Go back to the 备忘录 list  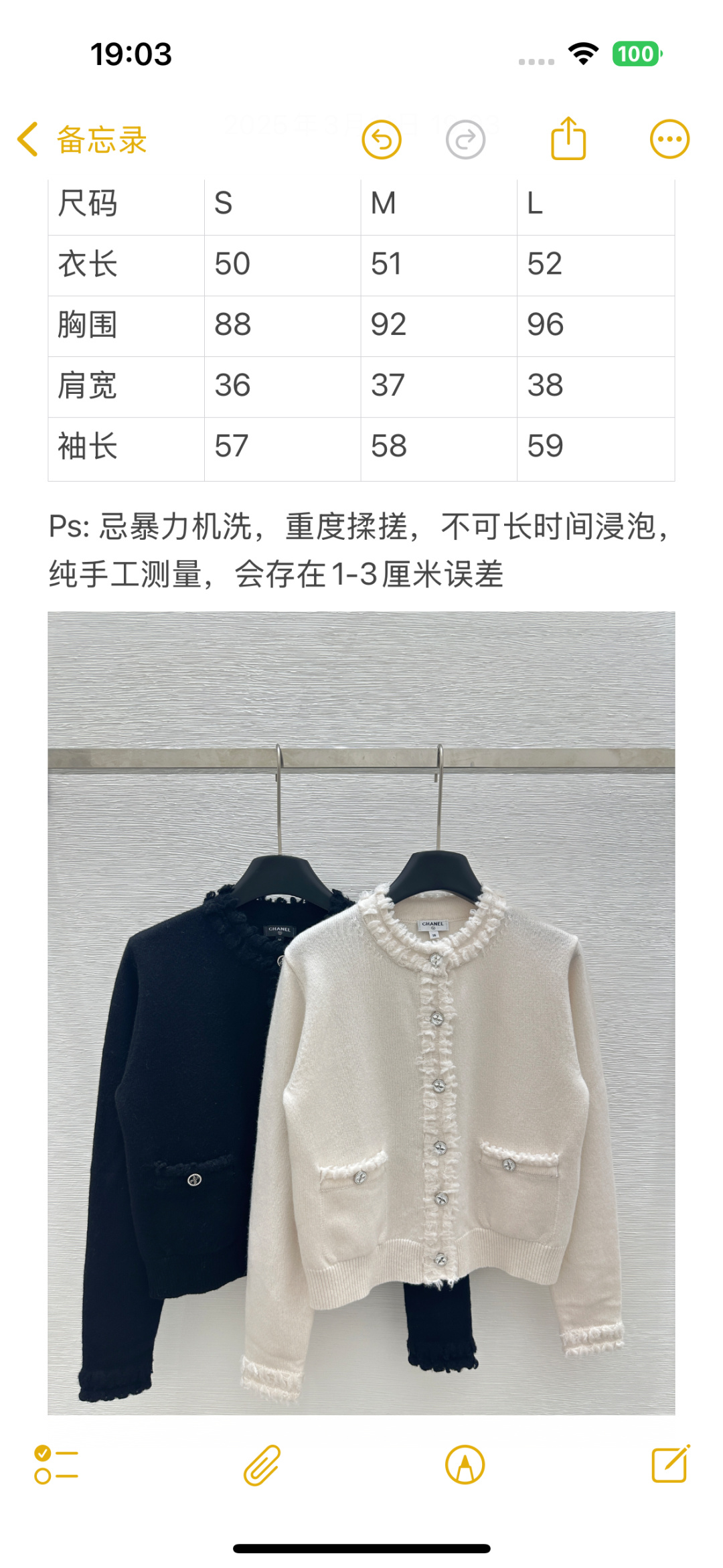(x=82, y=140)
